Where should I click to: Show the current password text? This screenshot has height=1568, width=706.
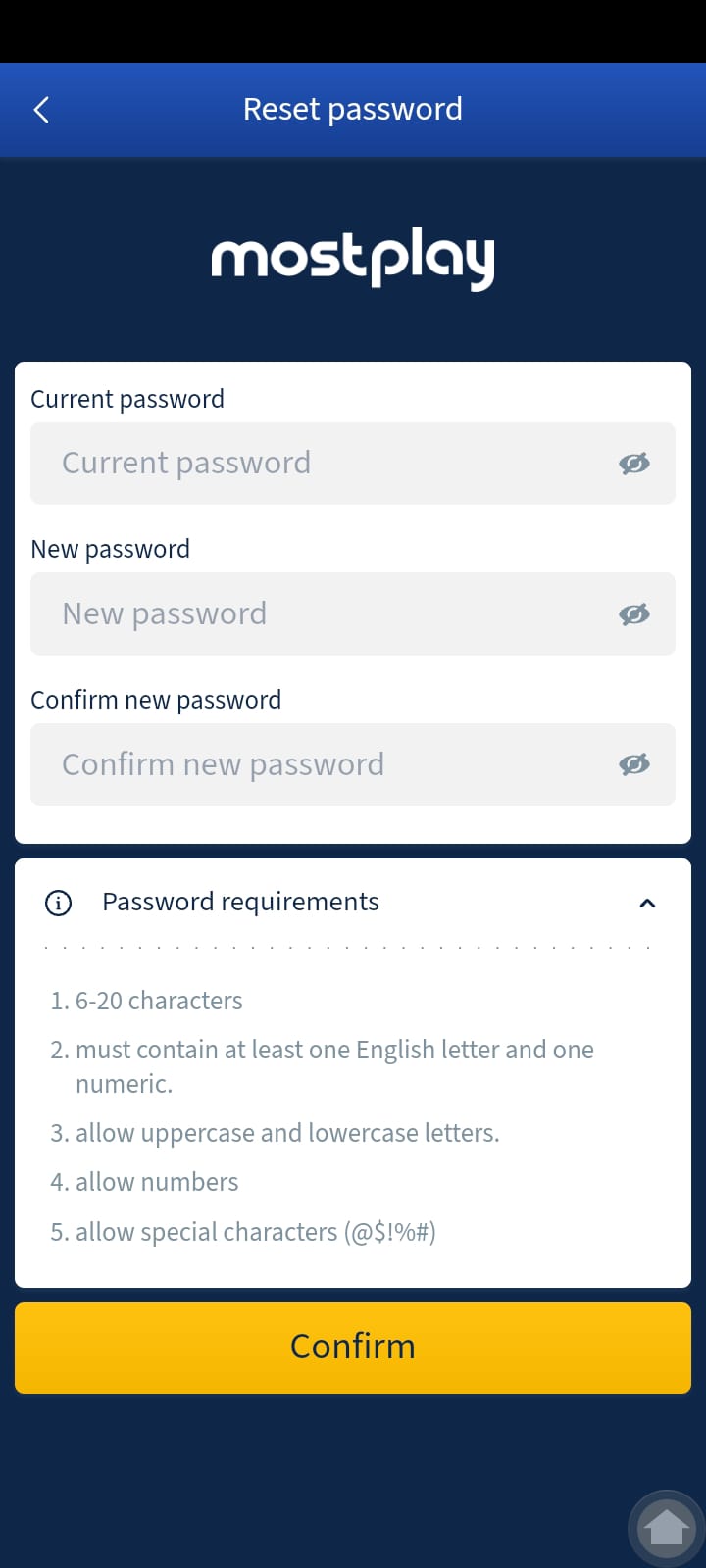[634, 464]
